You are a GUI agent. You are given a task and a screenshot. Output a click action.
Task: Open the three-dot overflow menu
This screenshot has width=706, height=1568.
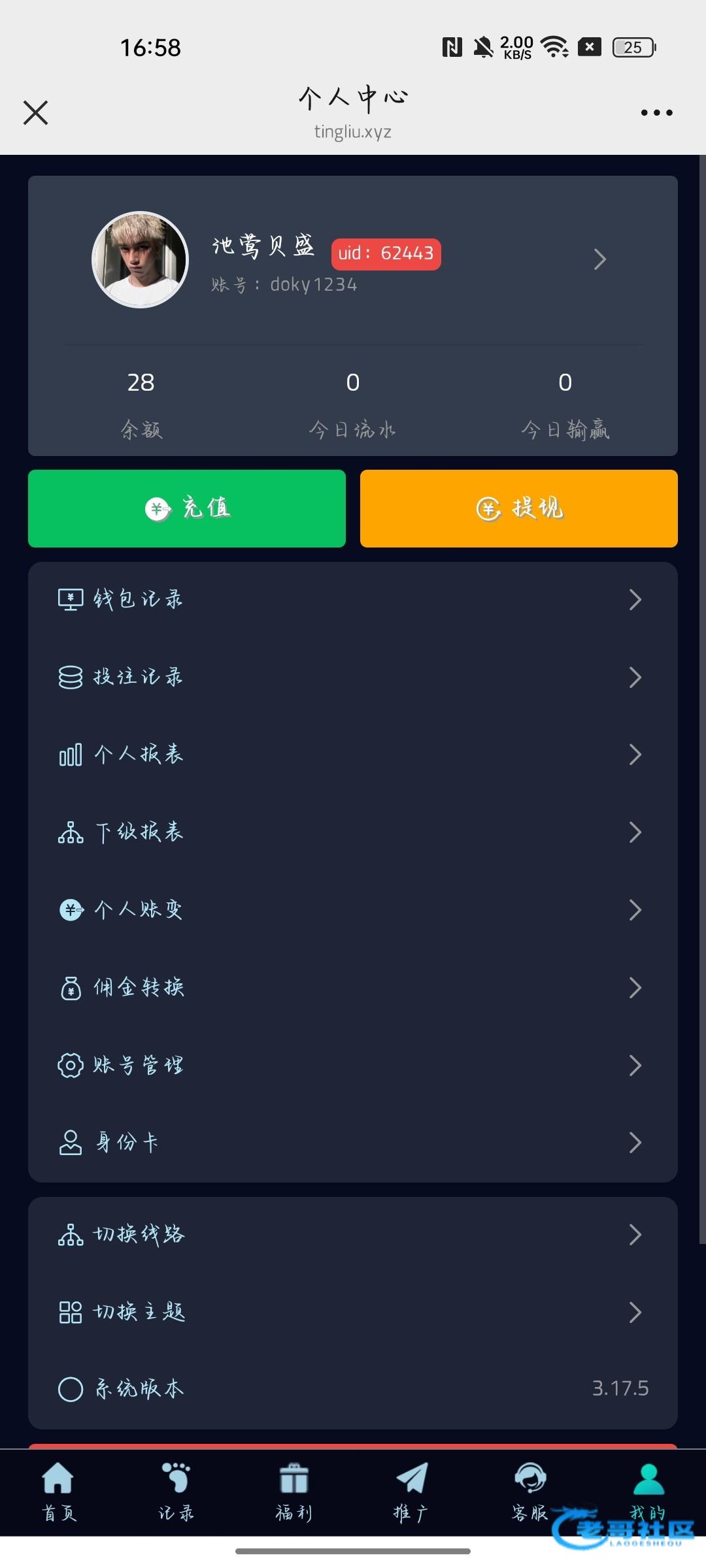(656, 112)
